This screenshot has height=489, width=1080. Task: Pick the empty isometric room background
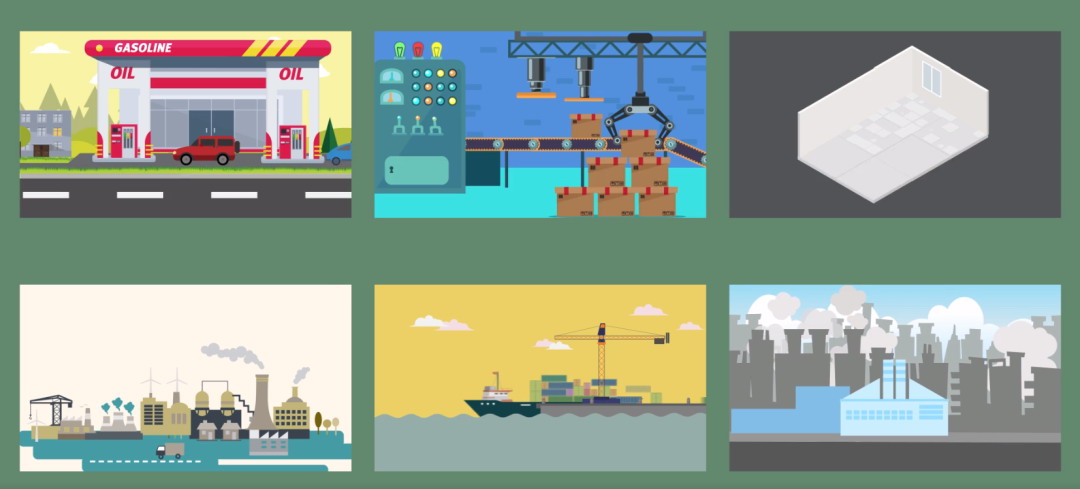894,124
